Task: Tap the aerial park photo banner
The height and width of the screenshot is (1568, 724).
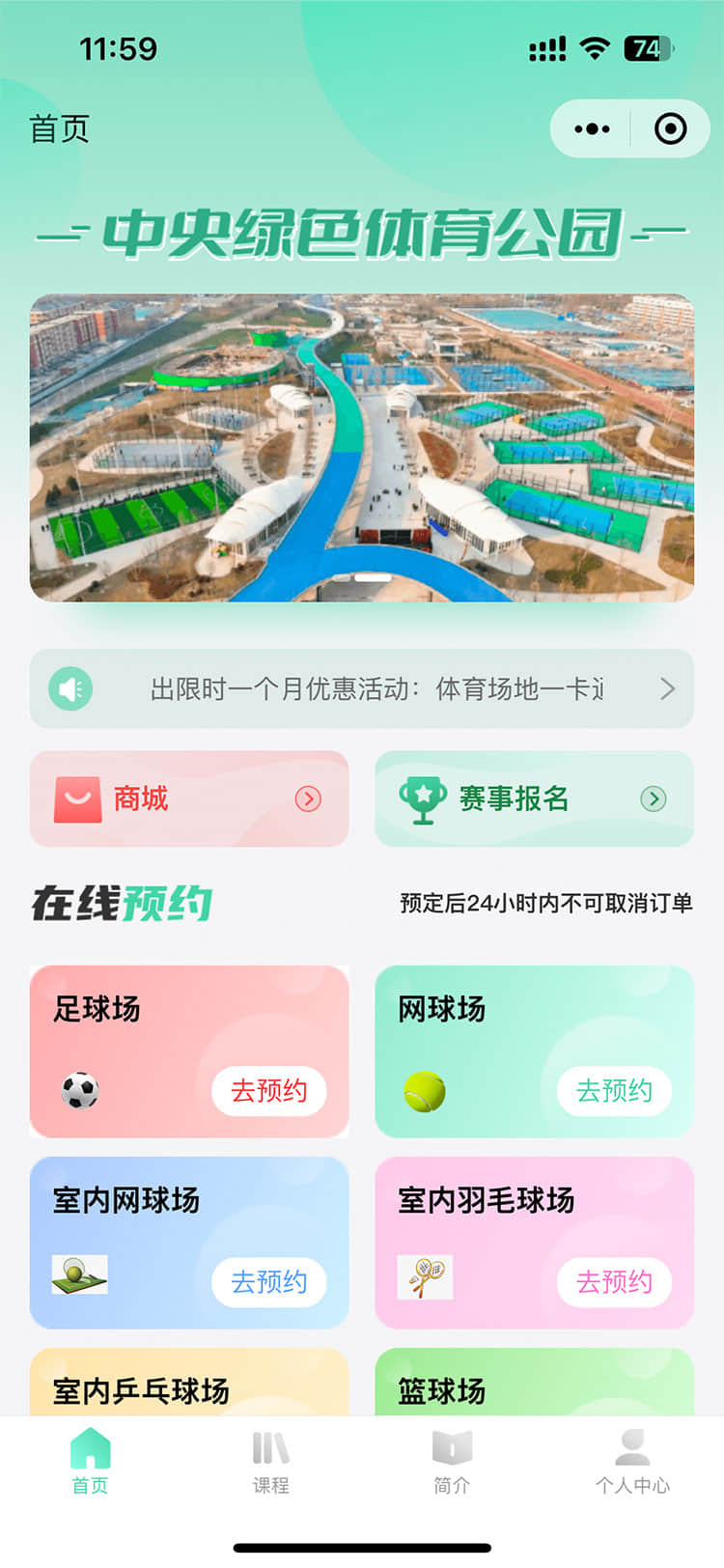Action: point(362,444)
